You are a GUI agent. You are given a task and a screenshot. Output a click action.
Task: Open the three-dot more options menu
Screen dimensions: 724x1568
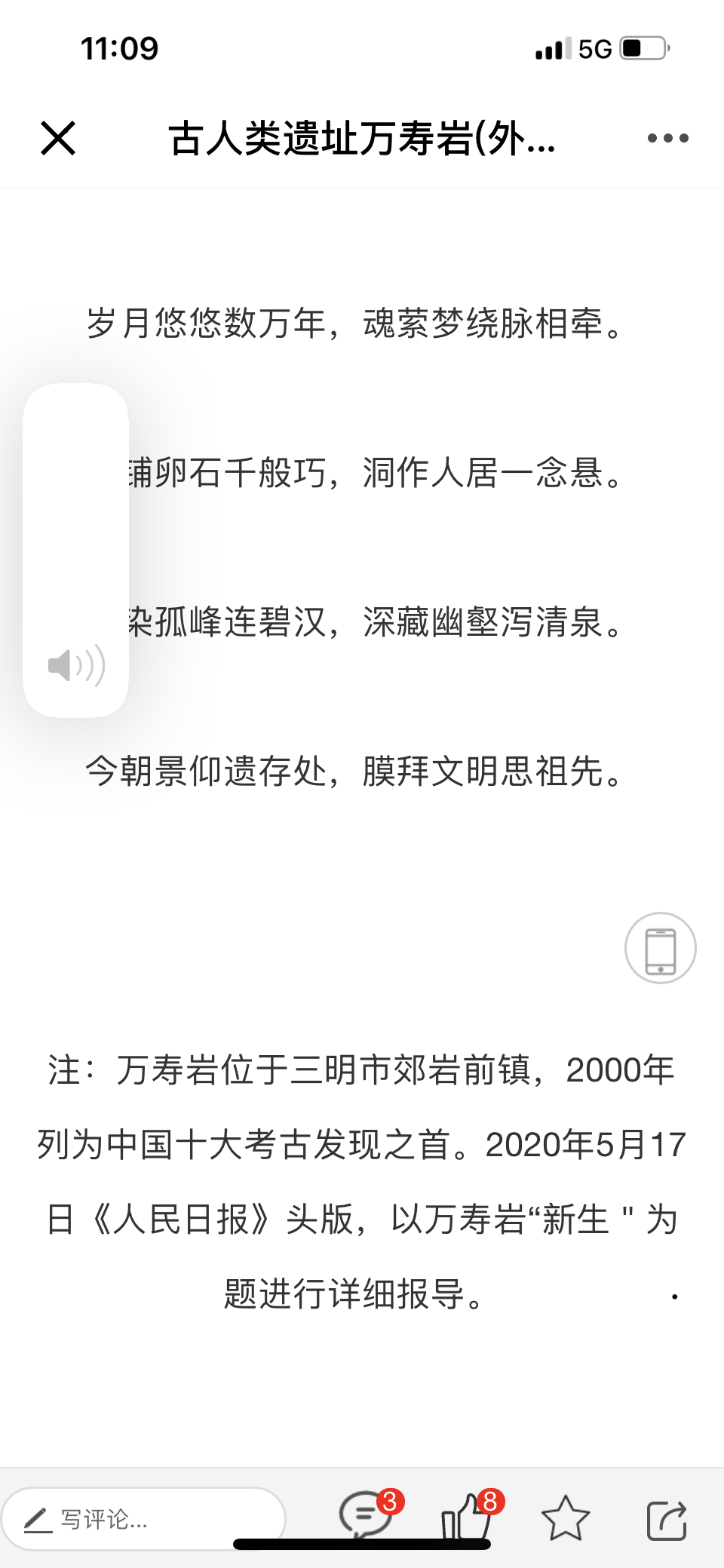[668, 138]
